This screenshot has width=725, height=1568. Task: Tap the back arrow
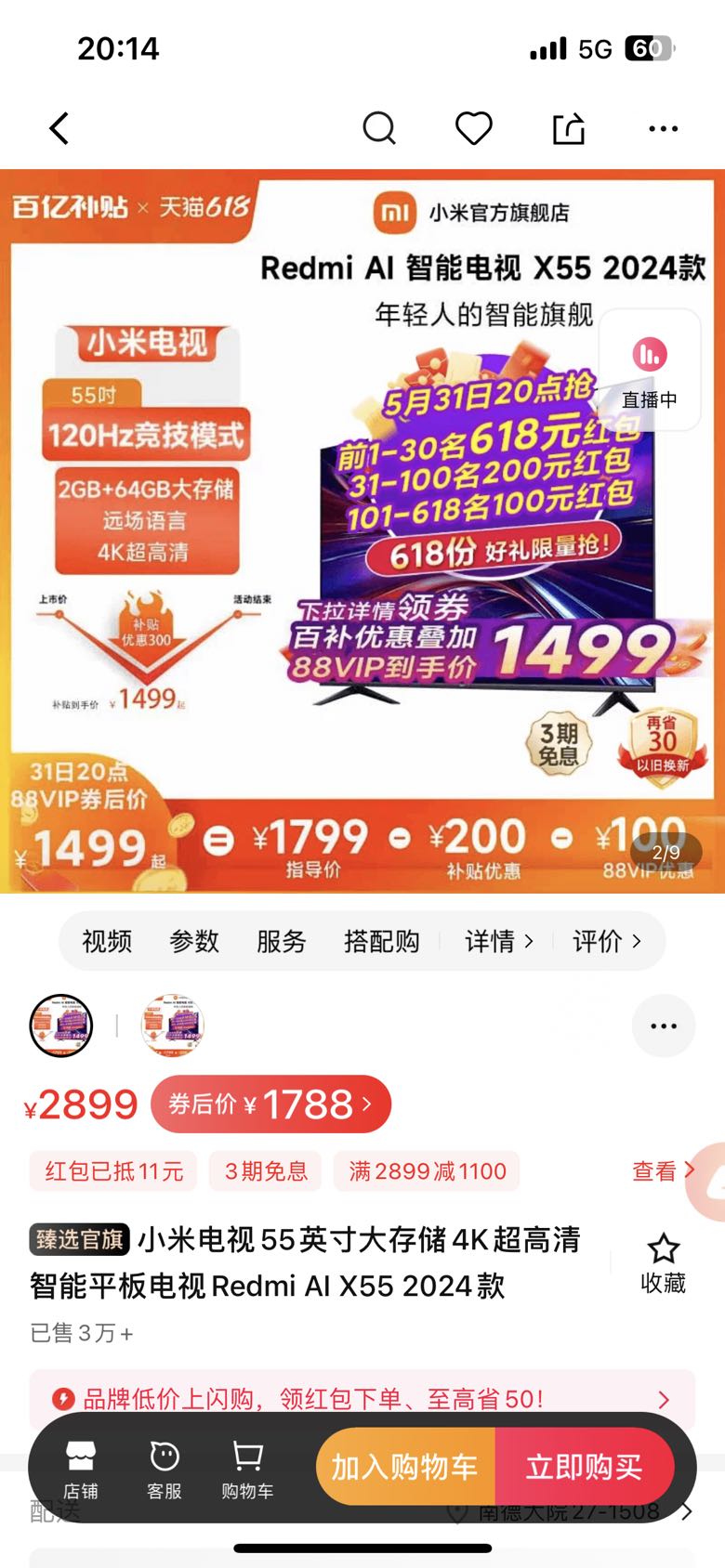[x=59, y=129]
